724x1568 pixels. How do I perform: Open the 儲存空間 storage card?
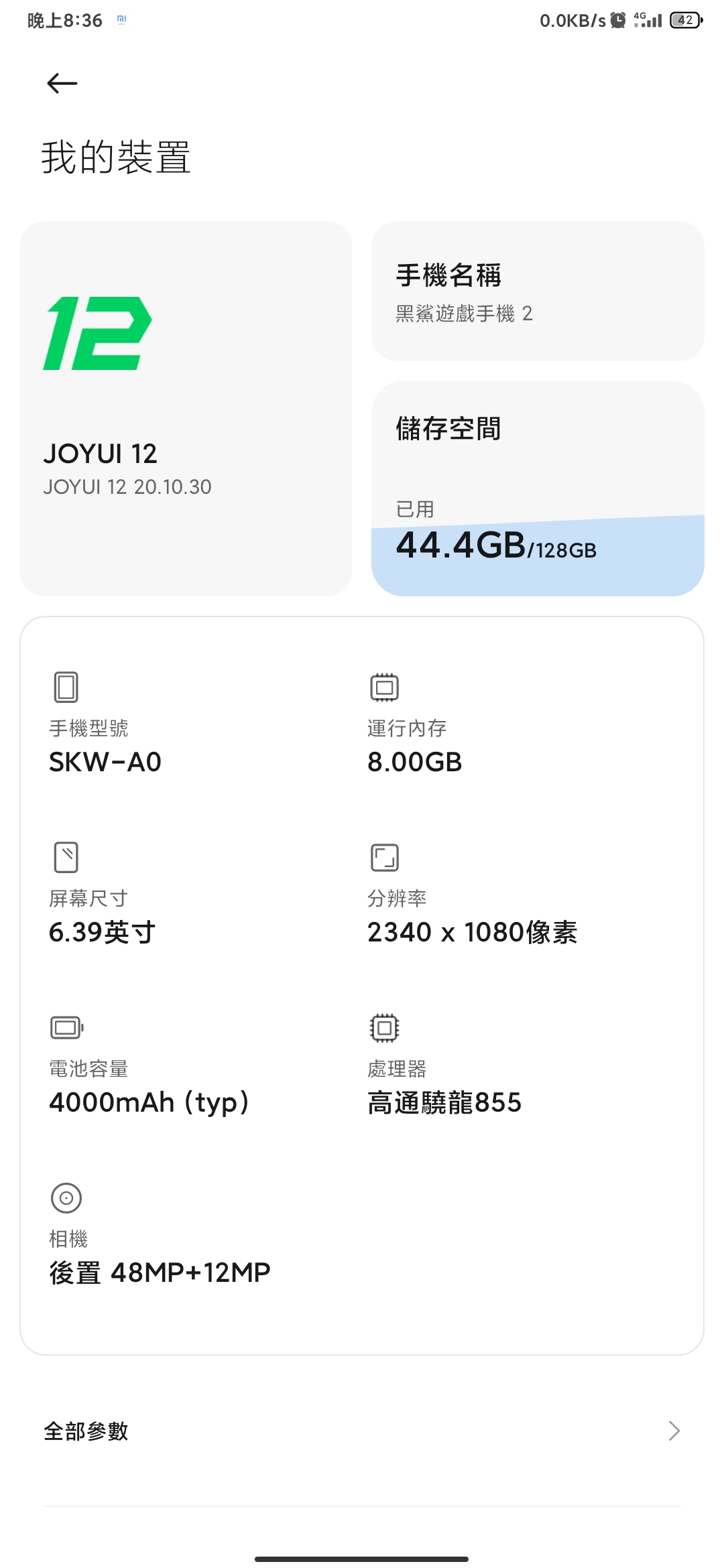(538, 488)
